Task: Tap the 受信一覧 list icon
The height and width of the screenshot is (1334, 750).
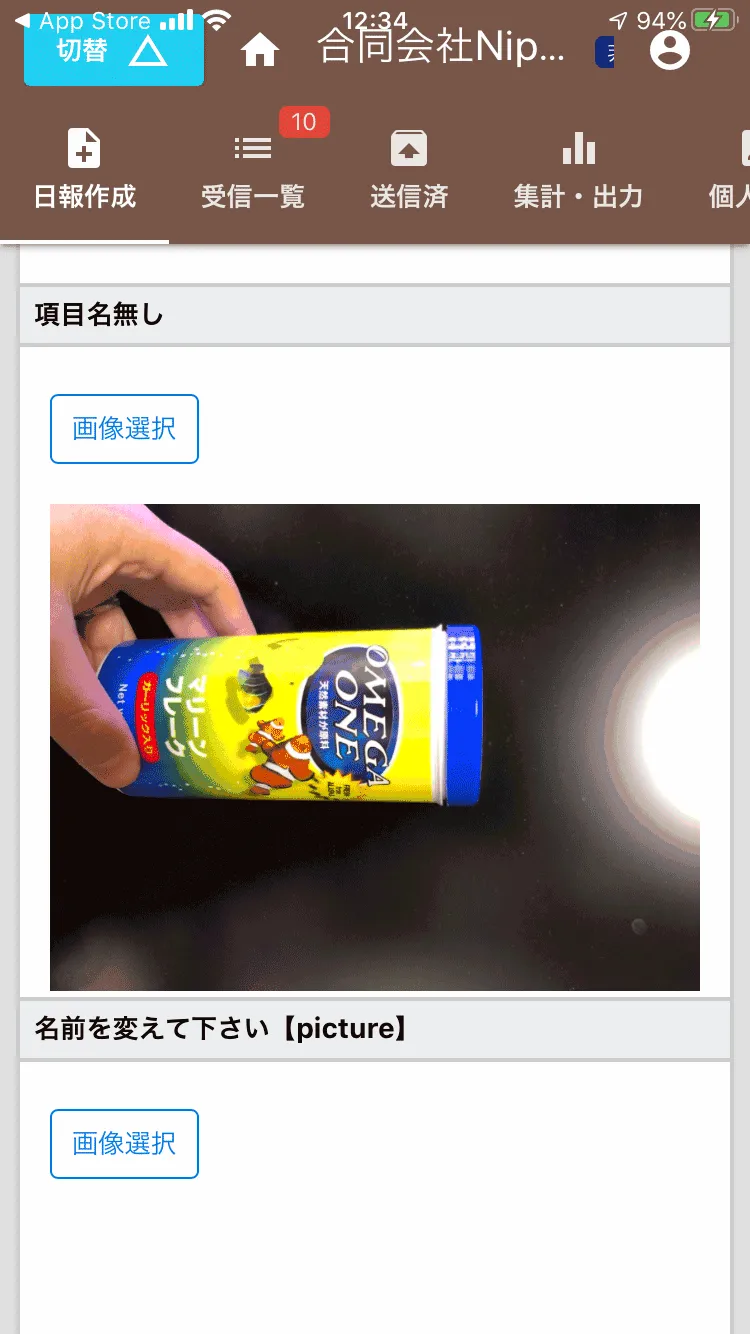Action: [x=252, y=147]
